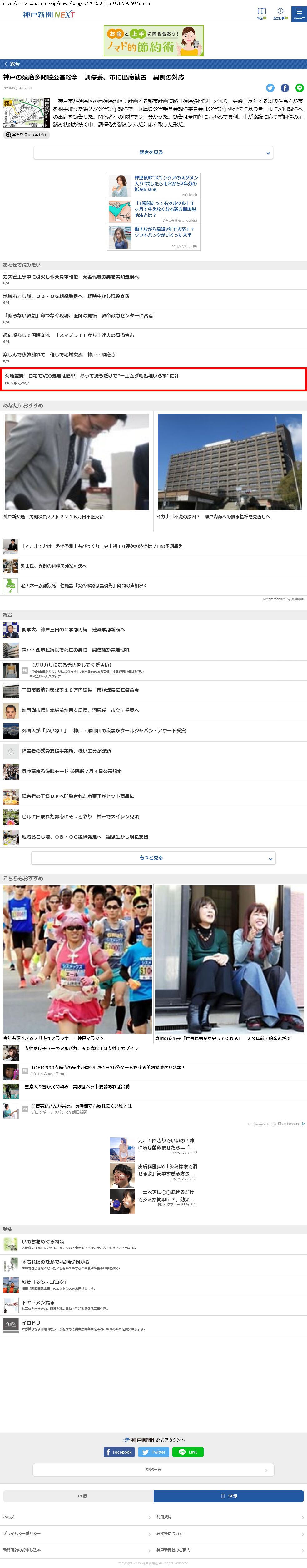Load more 総合 articles with もっと見る

pyautogui.click(x=153, y=857)
